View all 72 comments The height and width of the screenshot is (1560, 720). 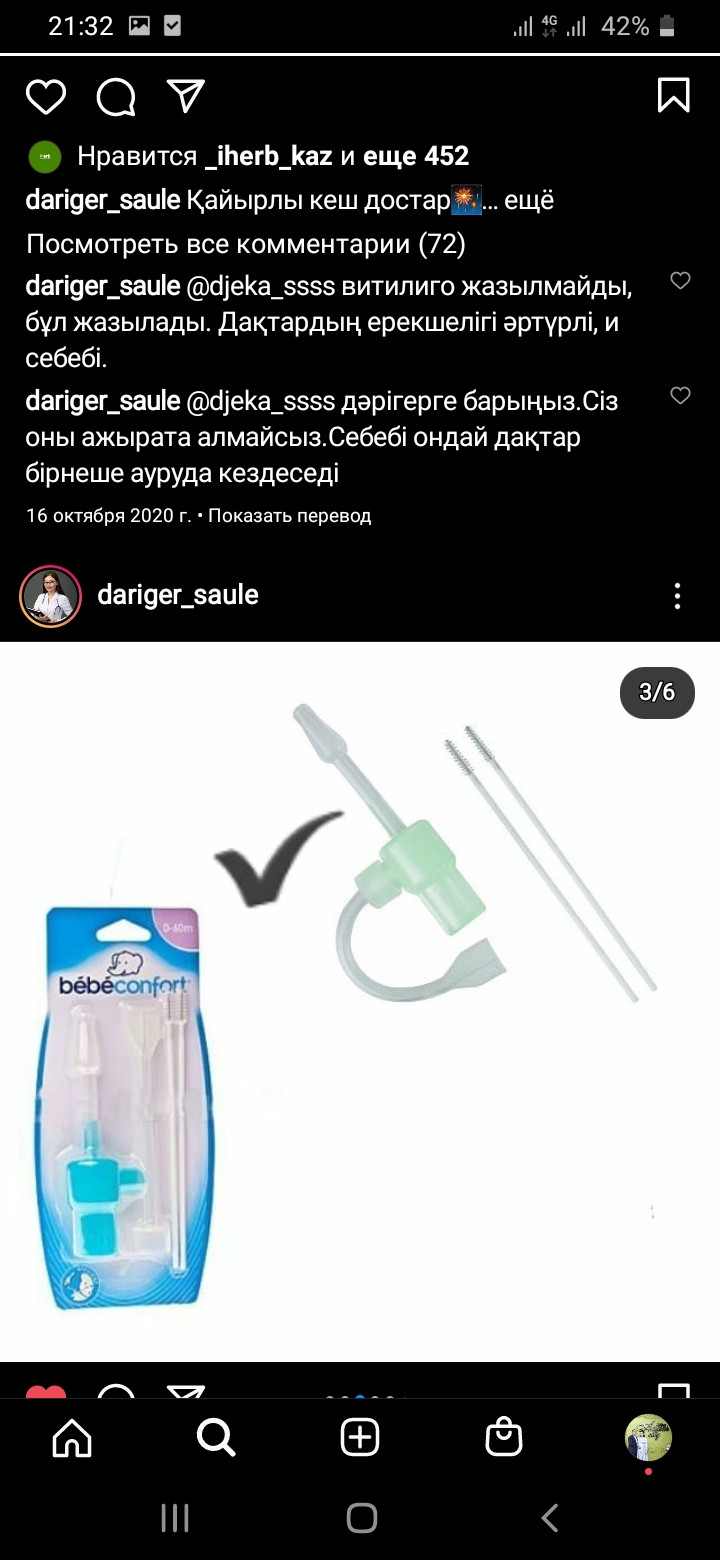(x=246, y=244)
